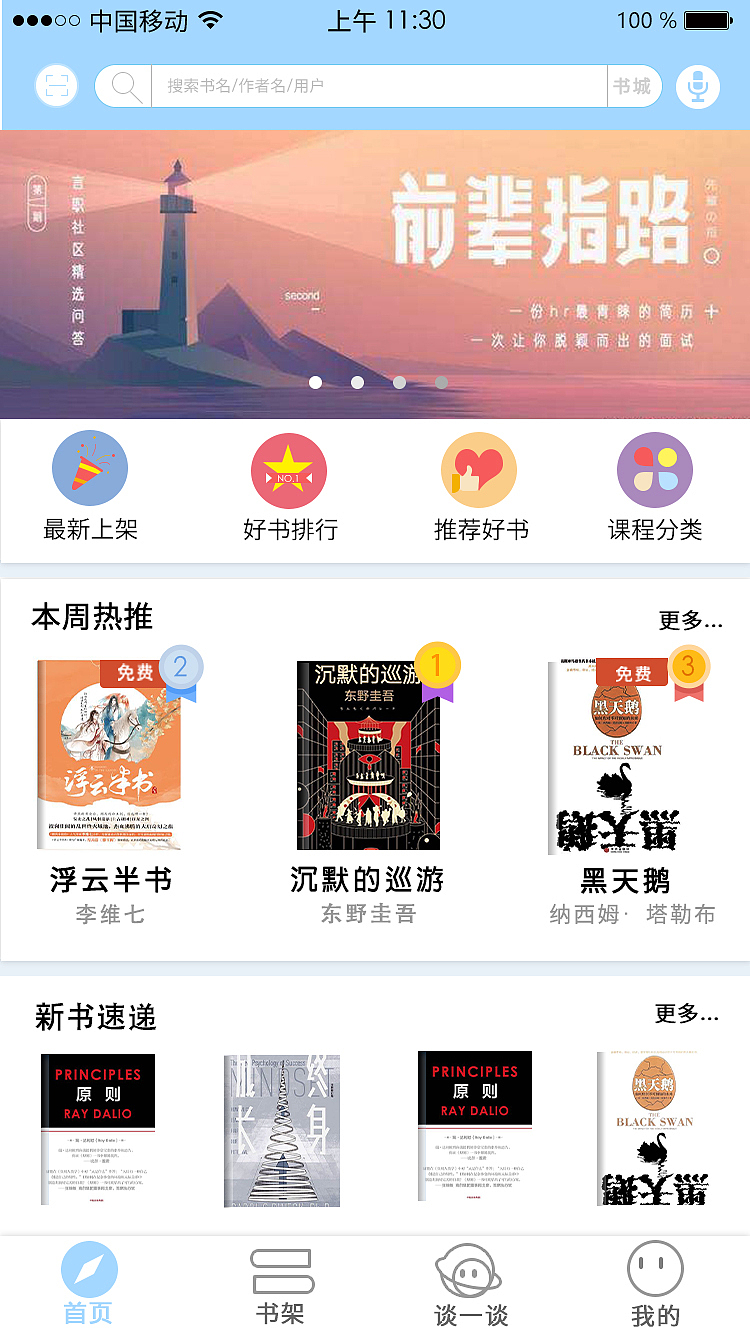This screenshot has width=750, height=1334.
Task: Select the fourth carousel indicator dot
Action: click(441, 382)
